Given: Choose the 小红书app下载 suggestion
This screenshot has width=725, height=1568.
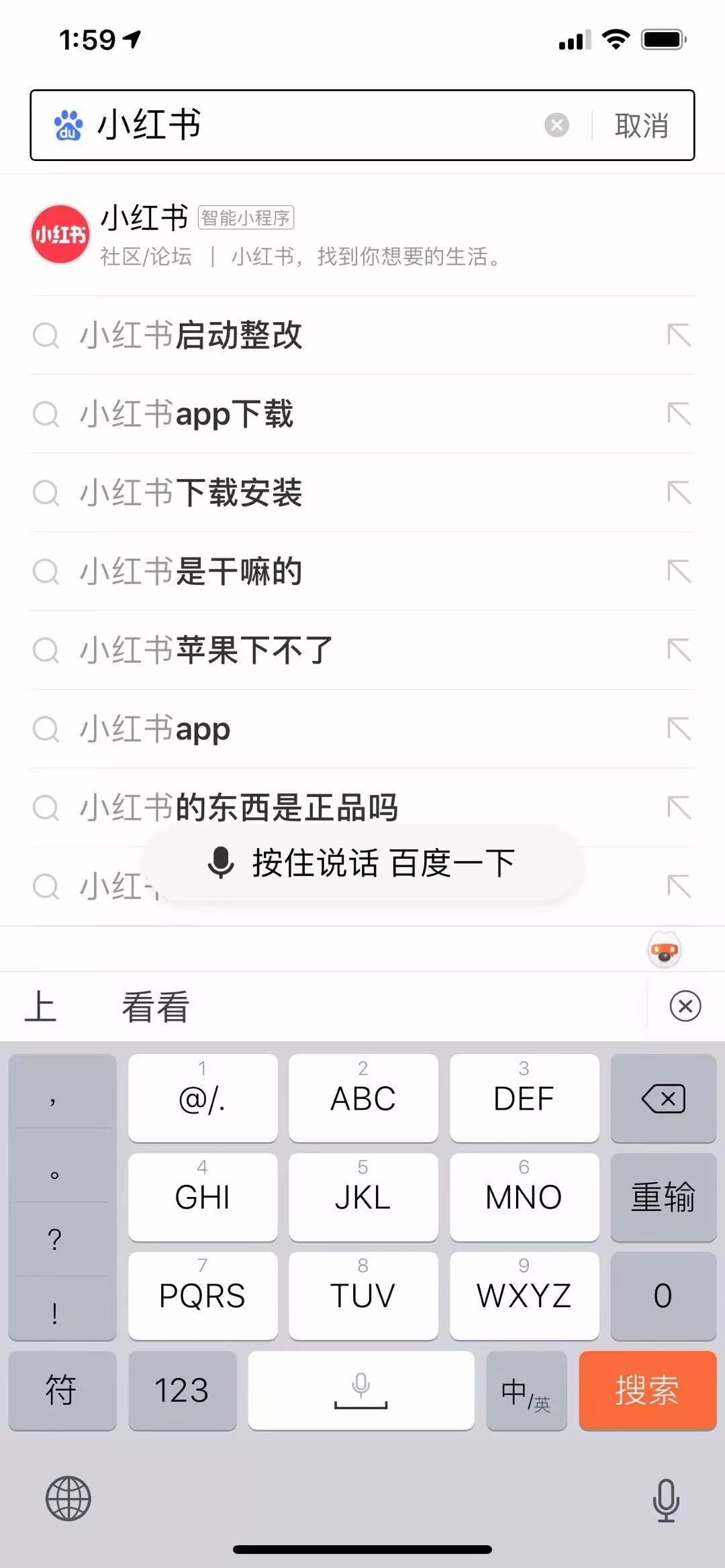Looking at the screenshot, I should 187,414.
